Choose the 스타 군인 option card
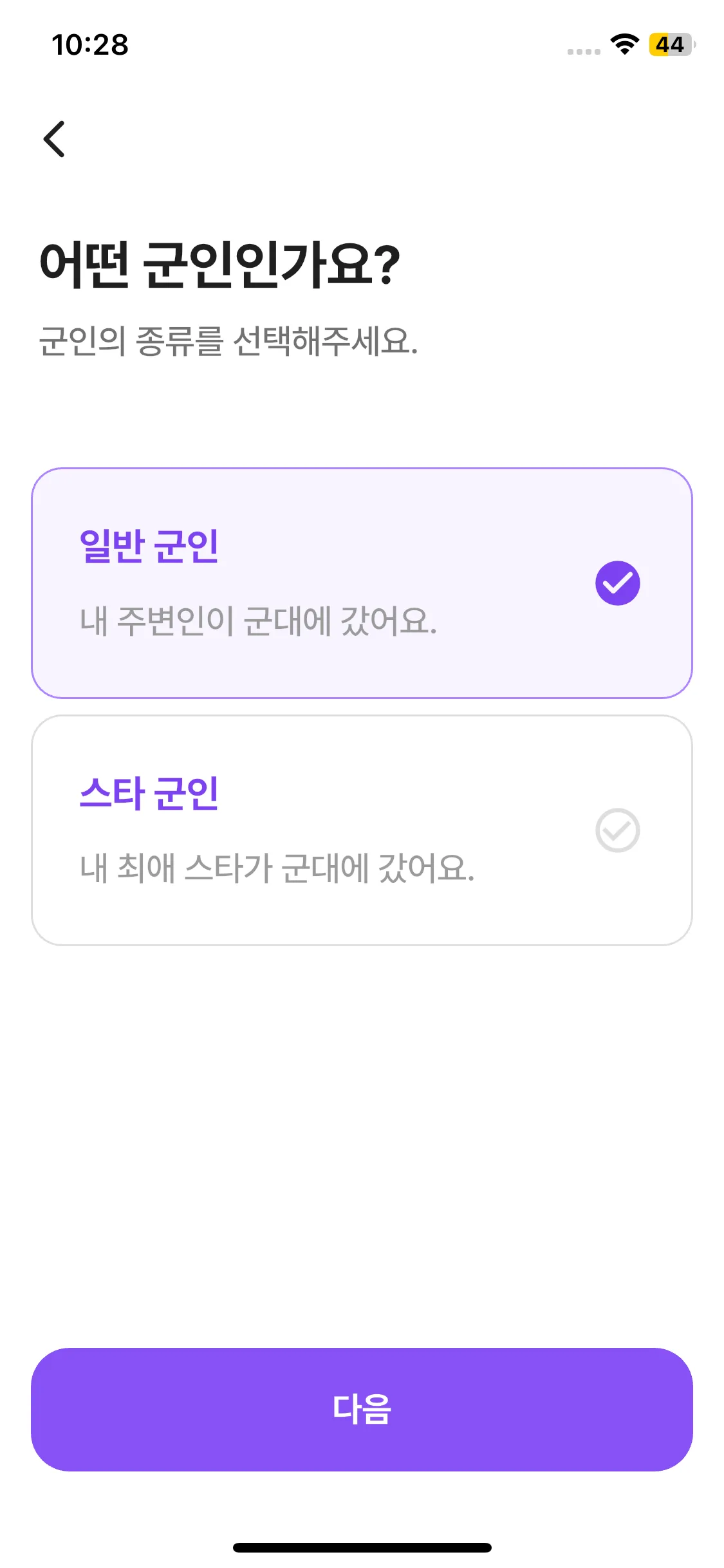This screenshot has width=724, height=1568. pyautogui.click(x=362, y=830)
